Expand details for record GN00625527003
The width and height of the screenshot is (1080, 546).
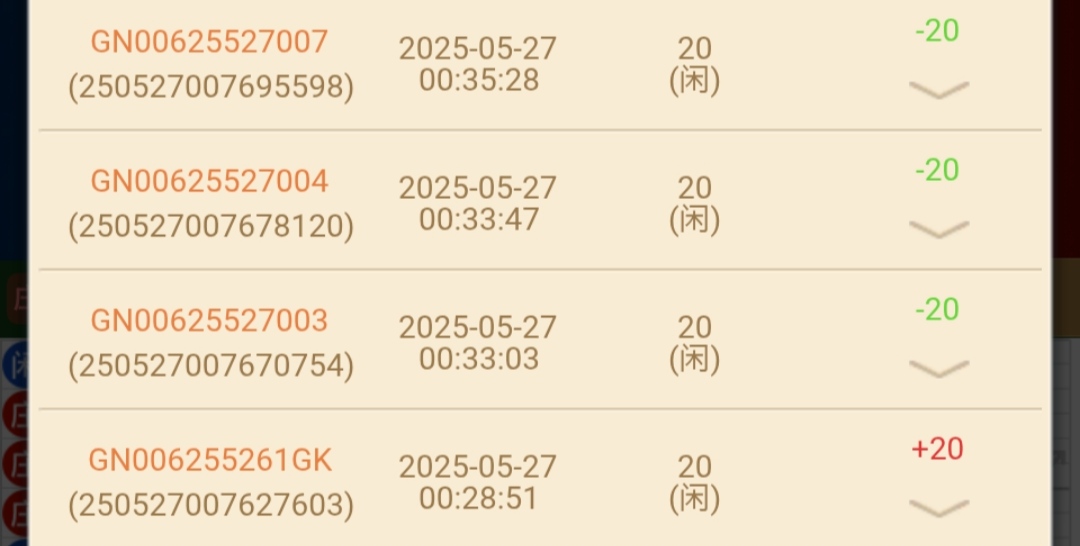point(938,368)
